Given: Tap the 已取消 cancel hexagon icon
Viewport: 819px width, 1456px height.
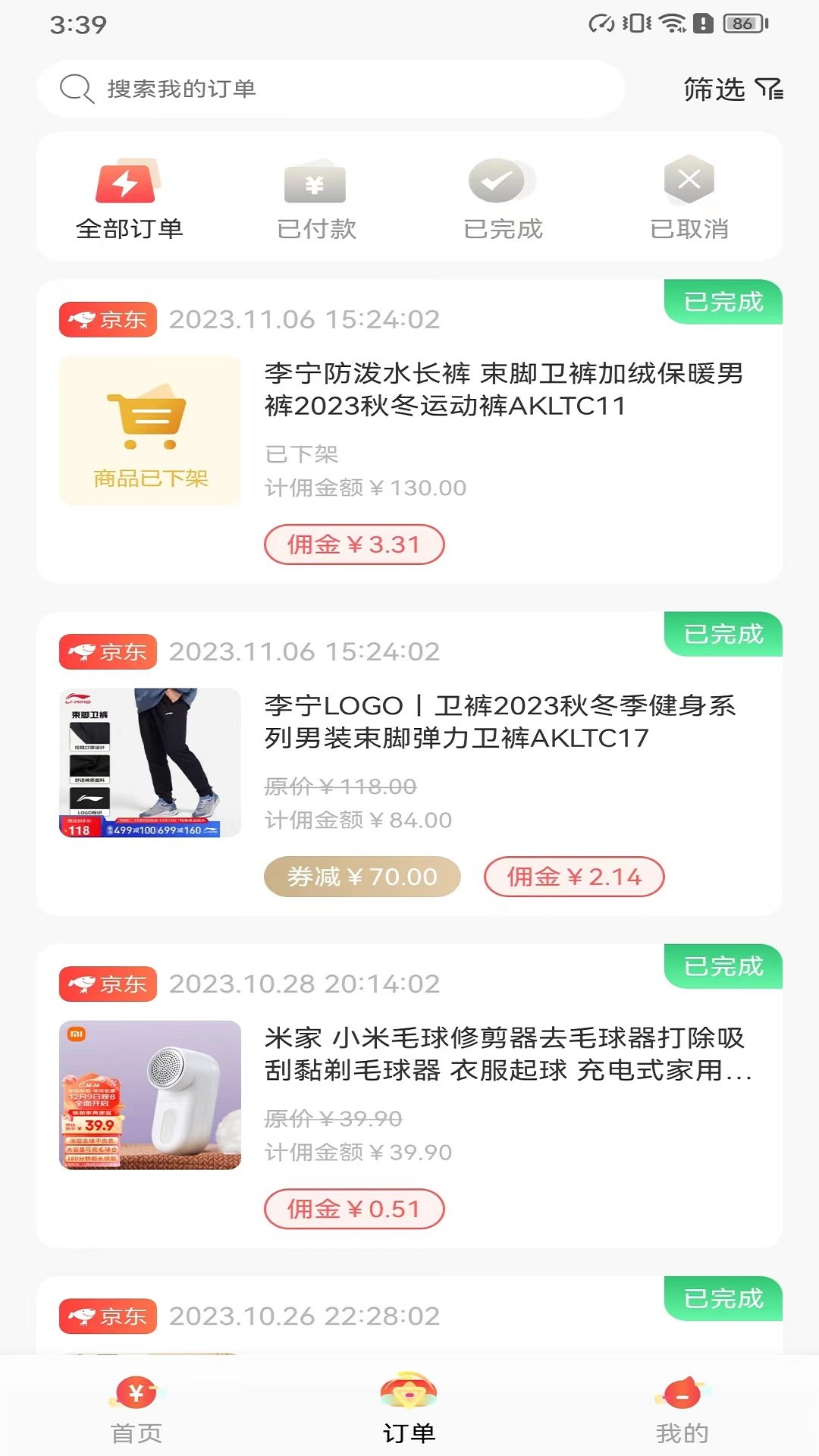Looking at the screenshot, I should [689, 182].
